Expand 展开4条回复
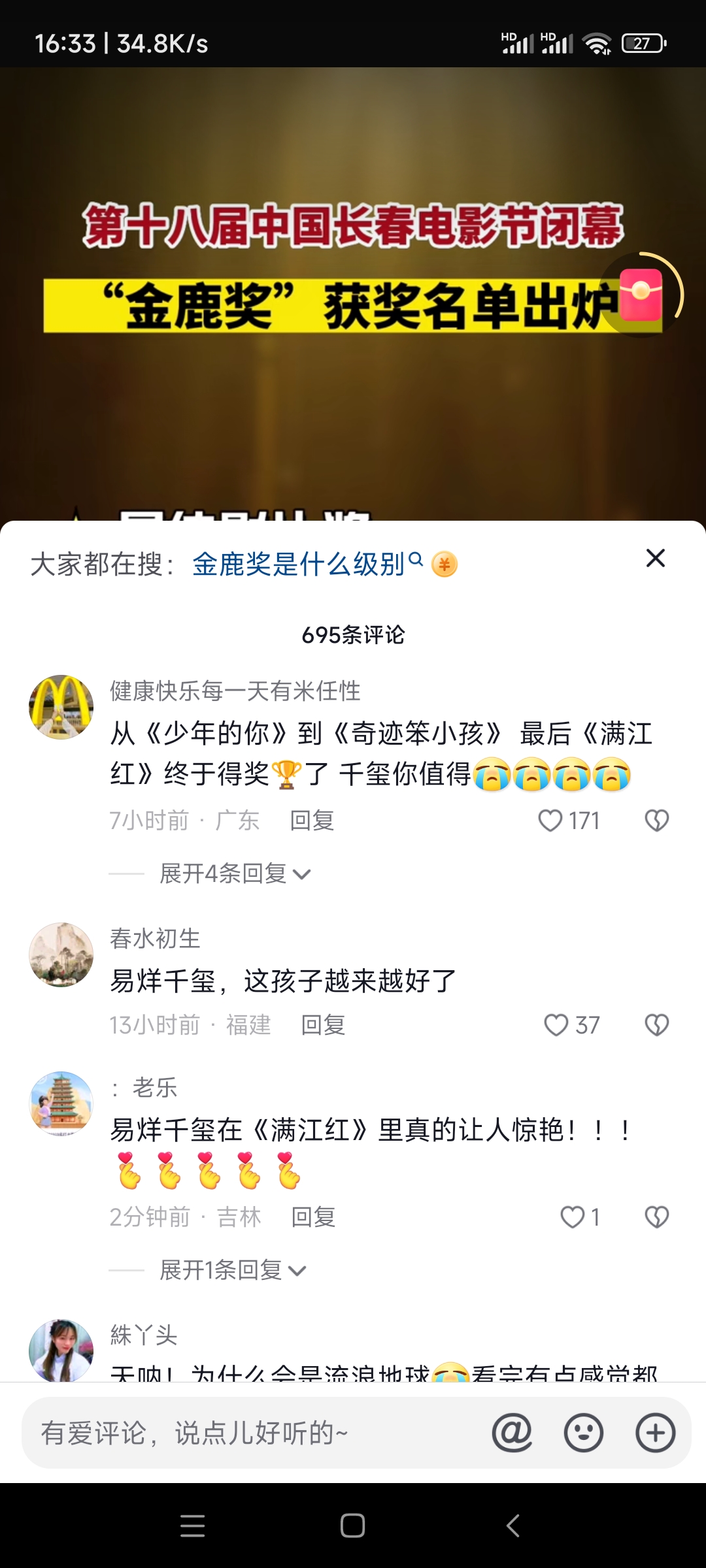The image size is (706, 1568). click(235, 874)
